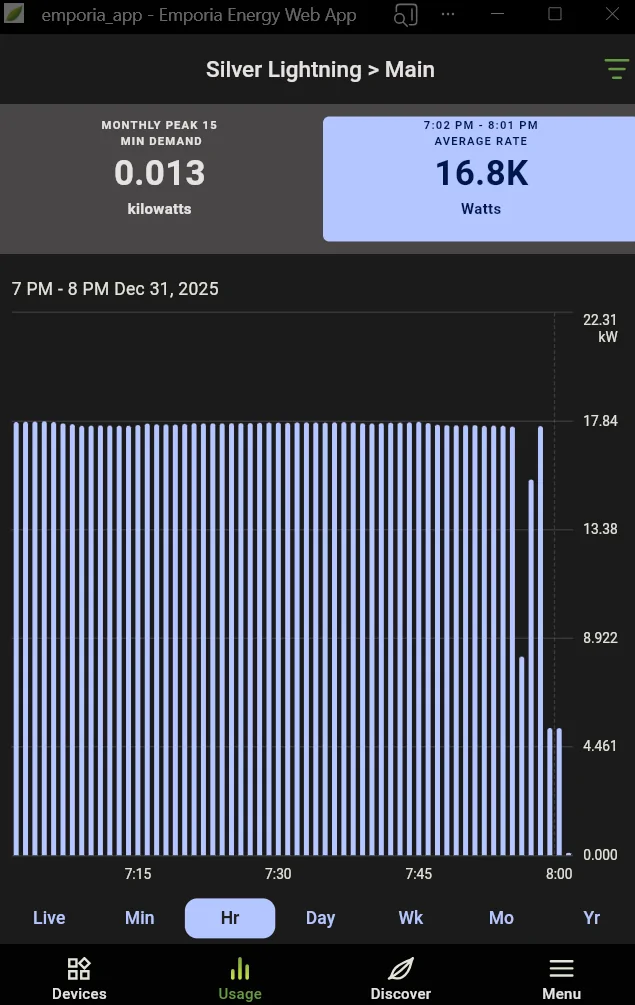The image size is (635, 1005).
Task: Open the Discover tab
Action: coord(401,978)
